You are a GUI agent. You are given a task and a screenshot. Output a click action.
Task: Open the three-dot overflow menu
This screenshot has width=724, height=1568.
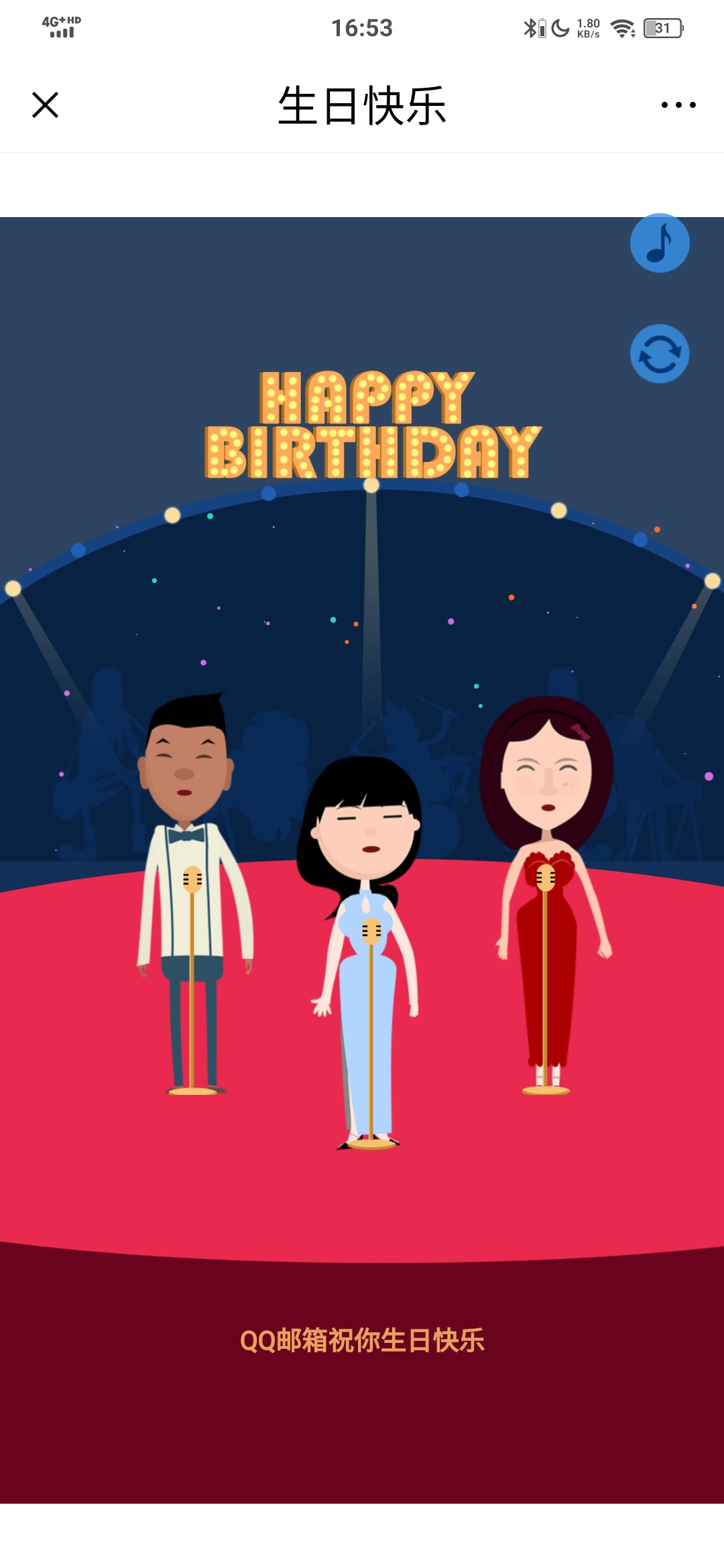coord(678,105)
